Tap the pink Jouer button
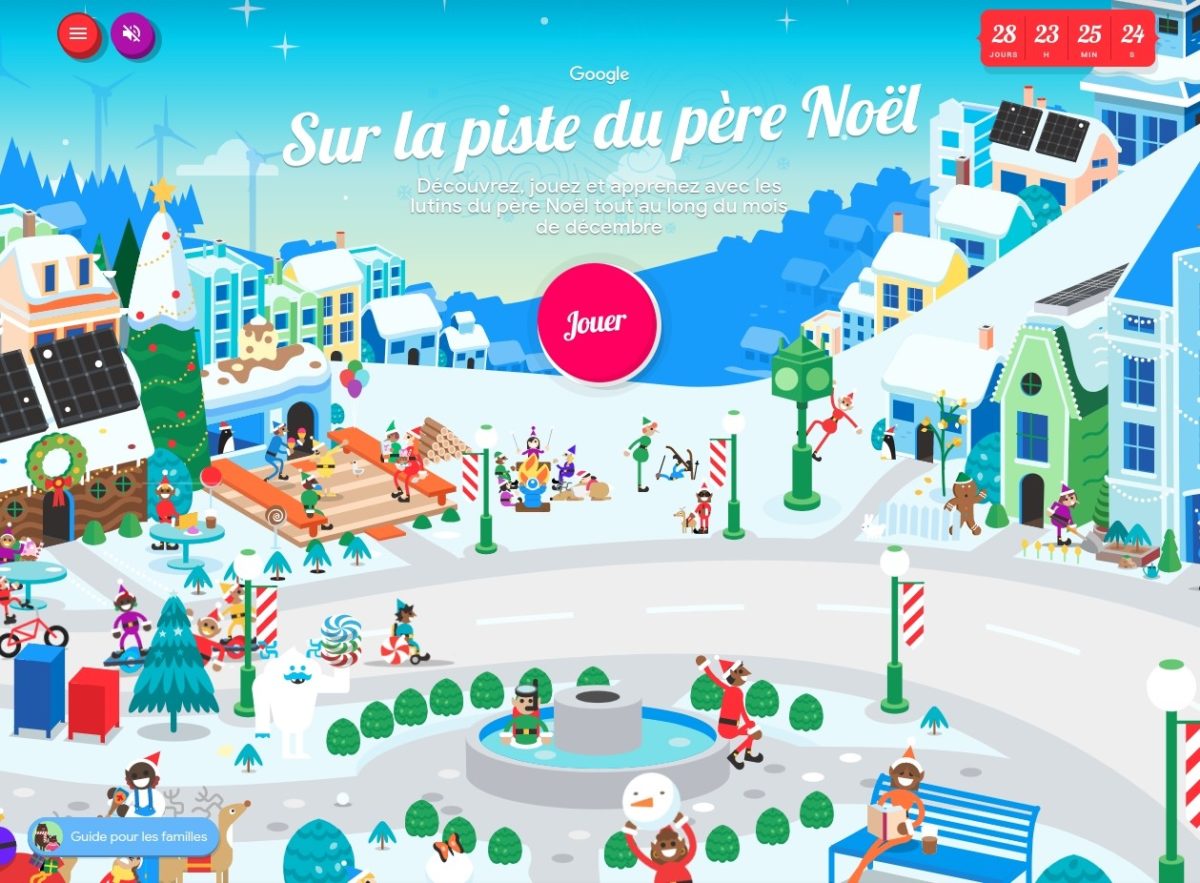The width and height of the screenshot is (1200, 883). point(597,322)
